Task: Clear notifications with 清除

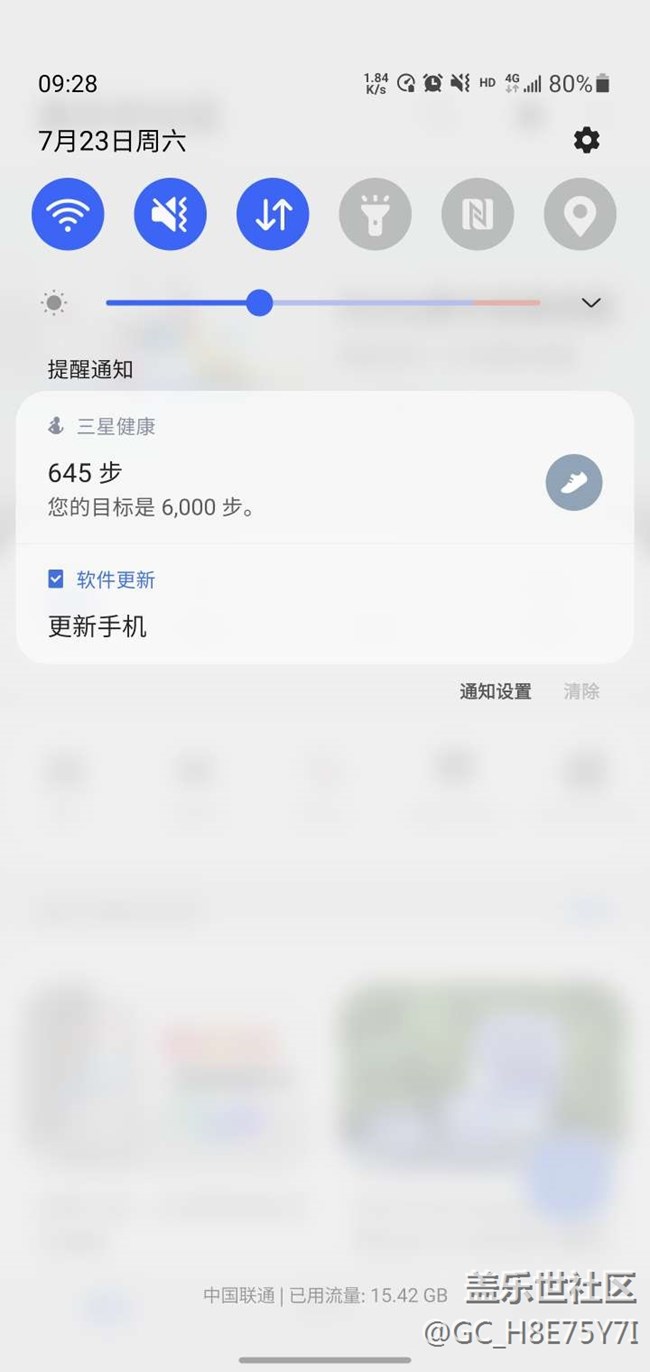Action: pos(582,691)
